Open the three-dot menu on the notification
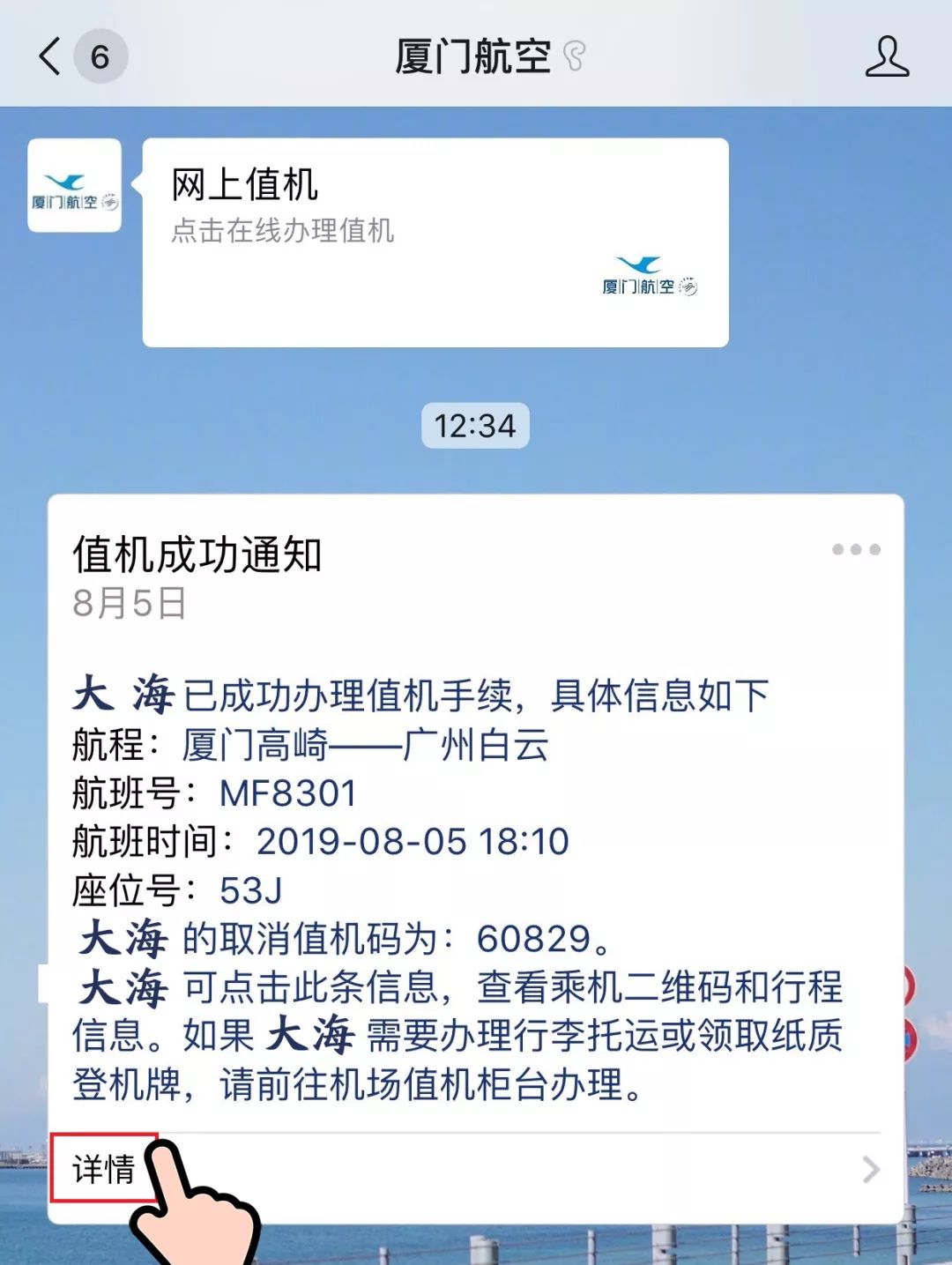952x1265 pixels. (856, 549)
